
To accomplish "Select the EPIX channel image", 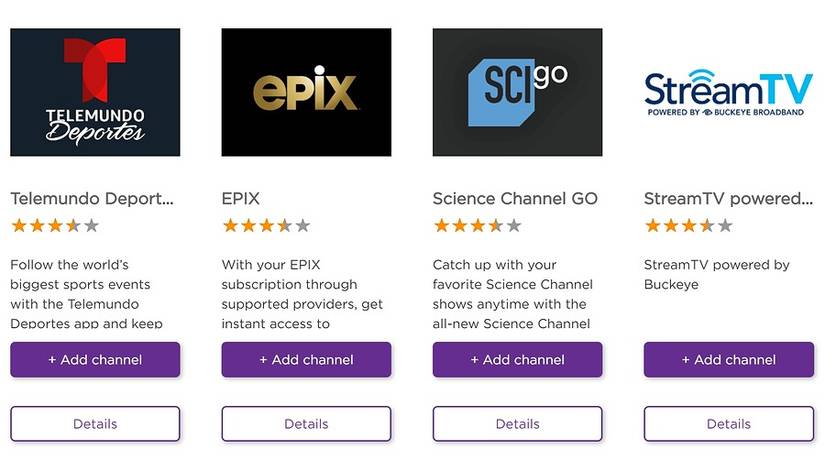I will (306, 92).
